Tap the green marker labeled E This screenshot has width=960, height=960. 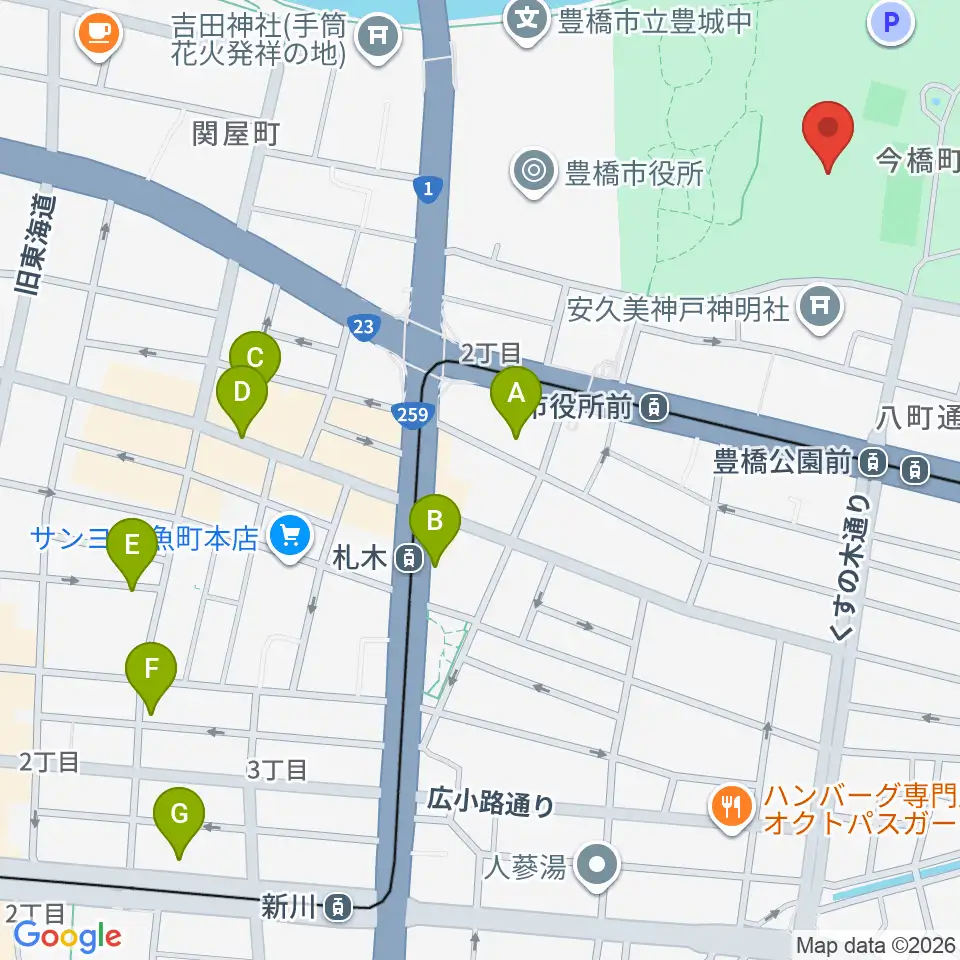[x=132, y=546]
